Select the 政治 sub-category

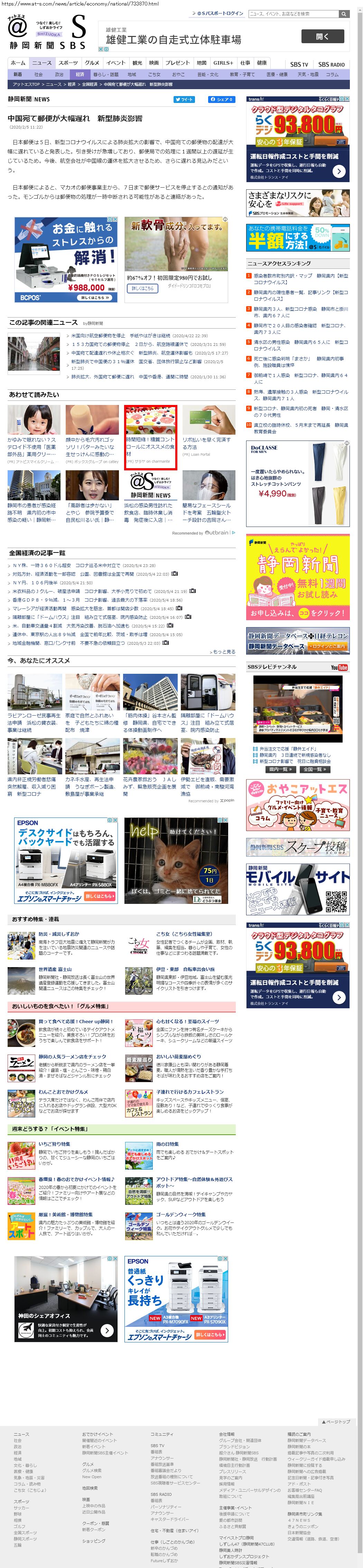[59, 74]
